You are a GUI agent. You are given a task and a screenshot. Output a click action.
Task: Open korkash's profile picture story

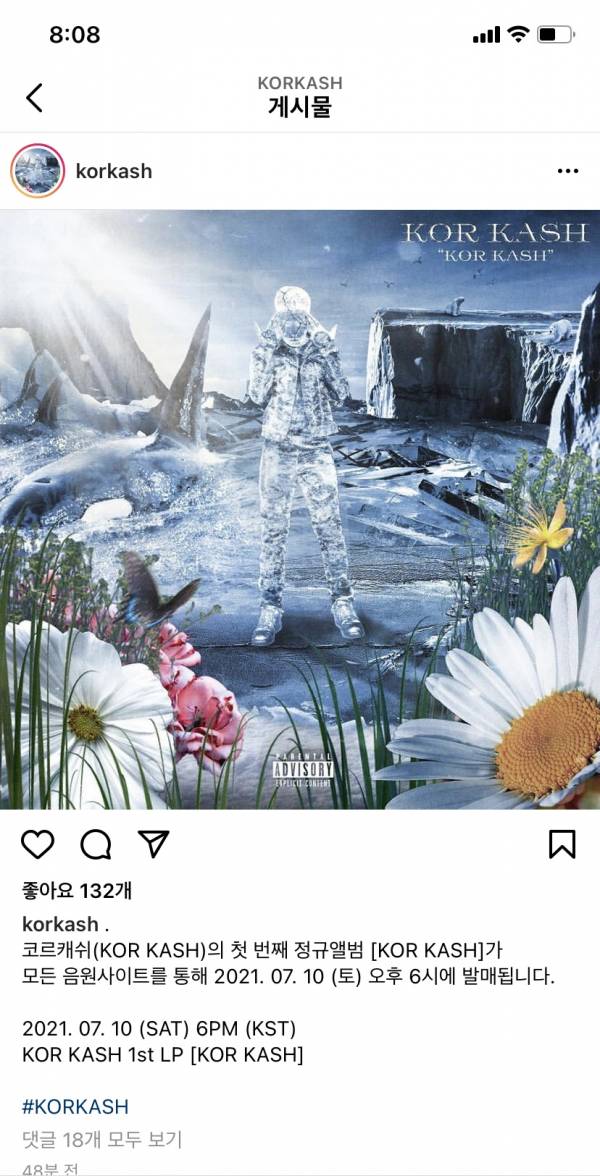pyautogui.click(x=38, y=171)
